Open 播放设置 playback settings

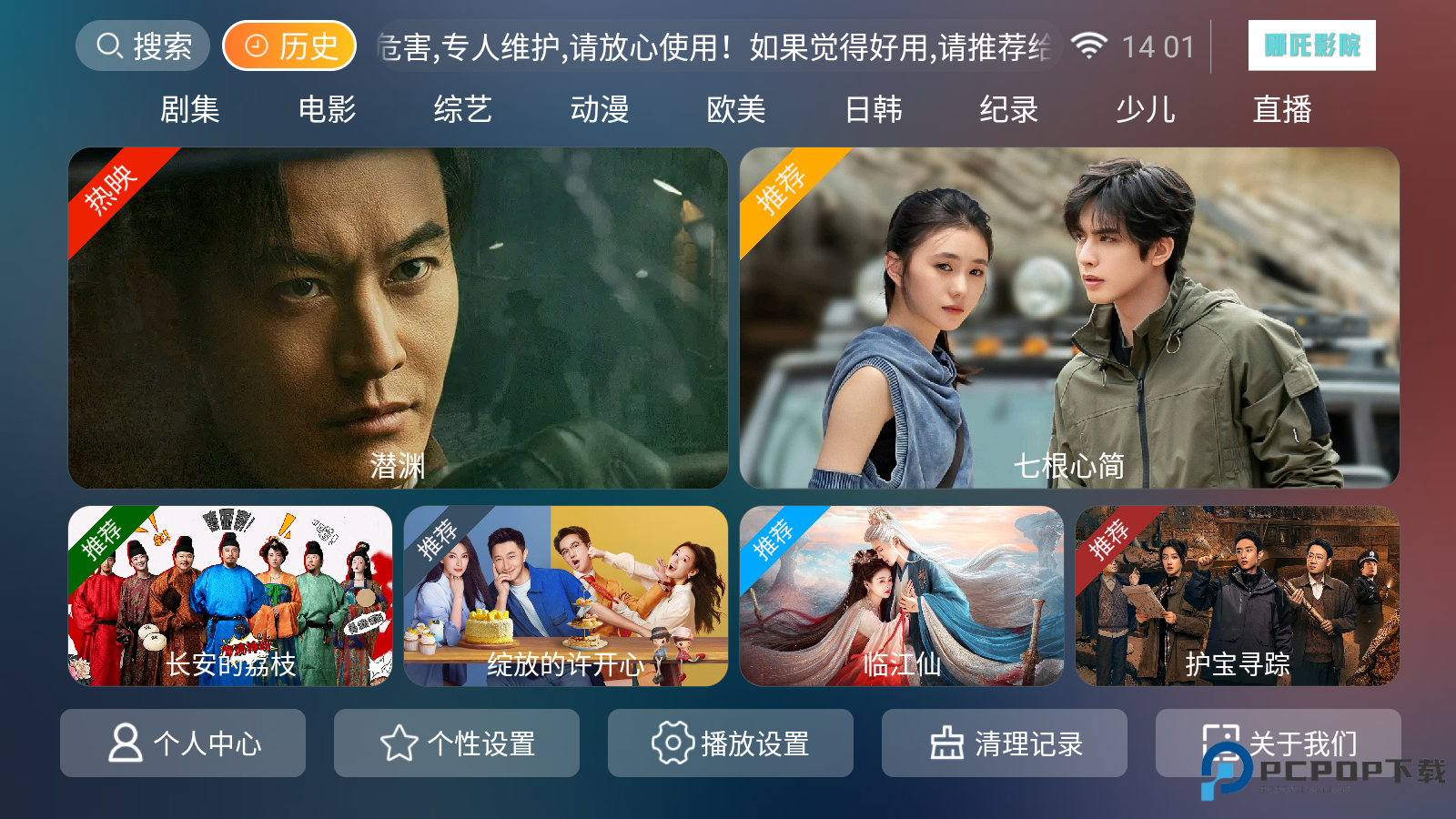[x=731, y=743]
